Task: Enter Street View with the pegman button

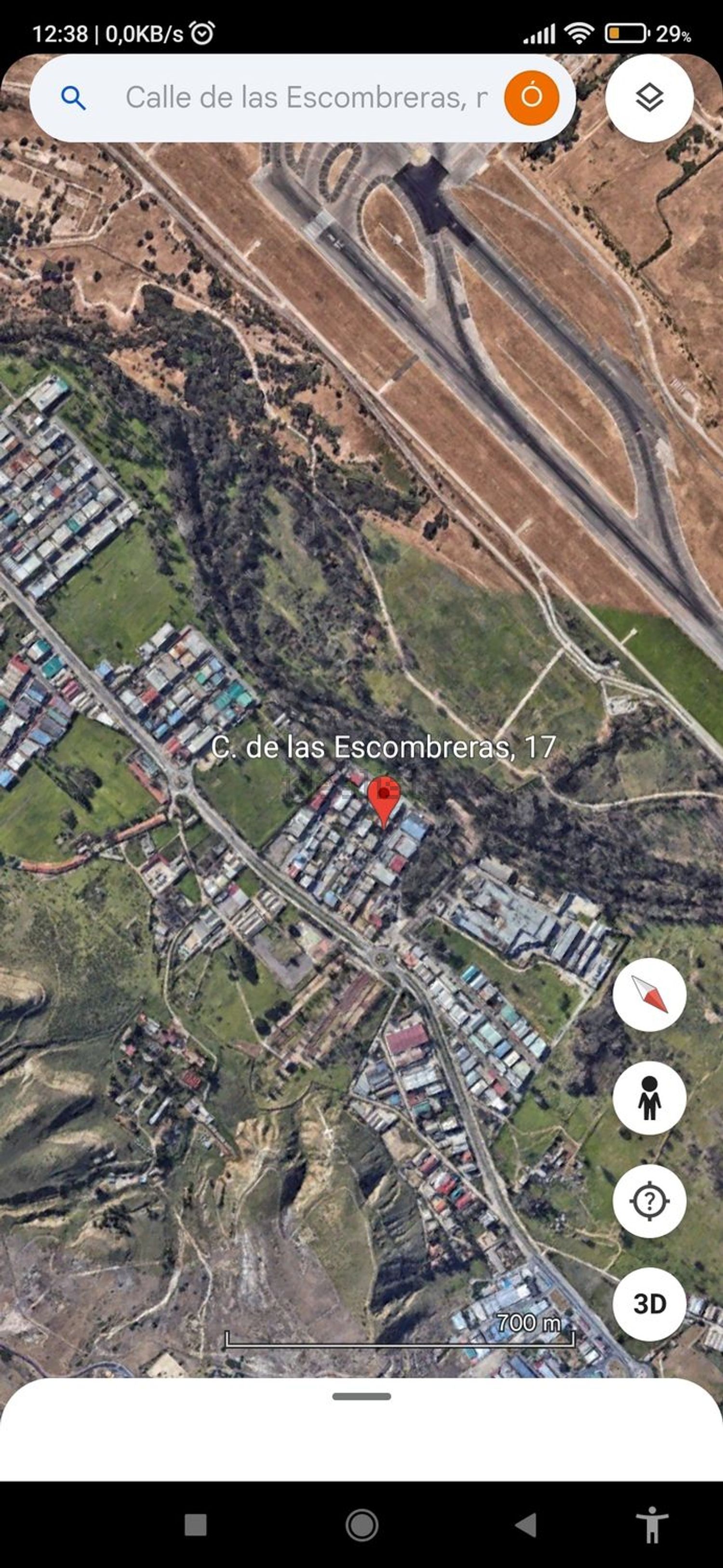Action: [649, 1097]
